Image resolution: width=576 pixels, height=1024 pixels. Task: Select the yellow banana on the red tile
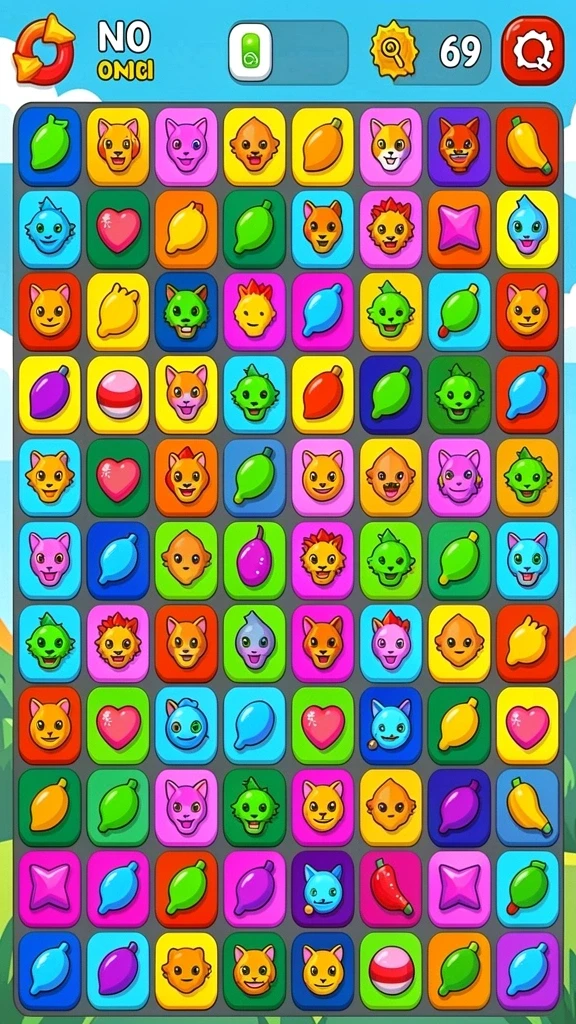[528, 147]
